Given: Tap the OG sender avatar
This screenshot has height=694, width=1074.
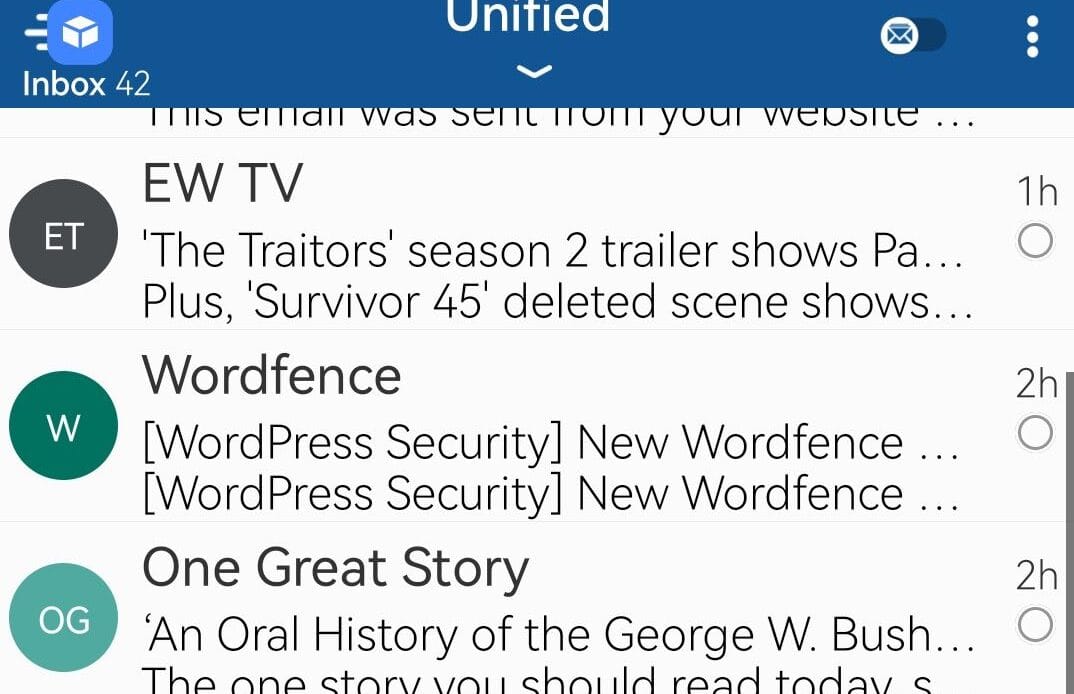Looking at the screenshot, I should (63, 618).
